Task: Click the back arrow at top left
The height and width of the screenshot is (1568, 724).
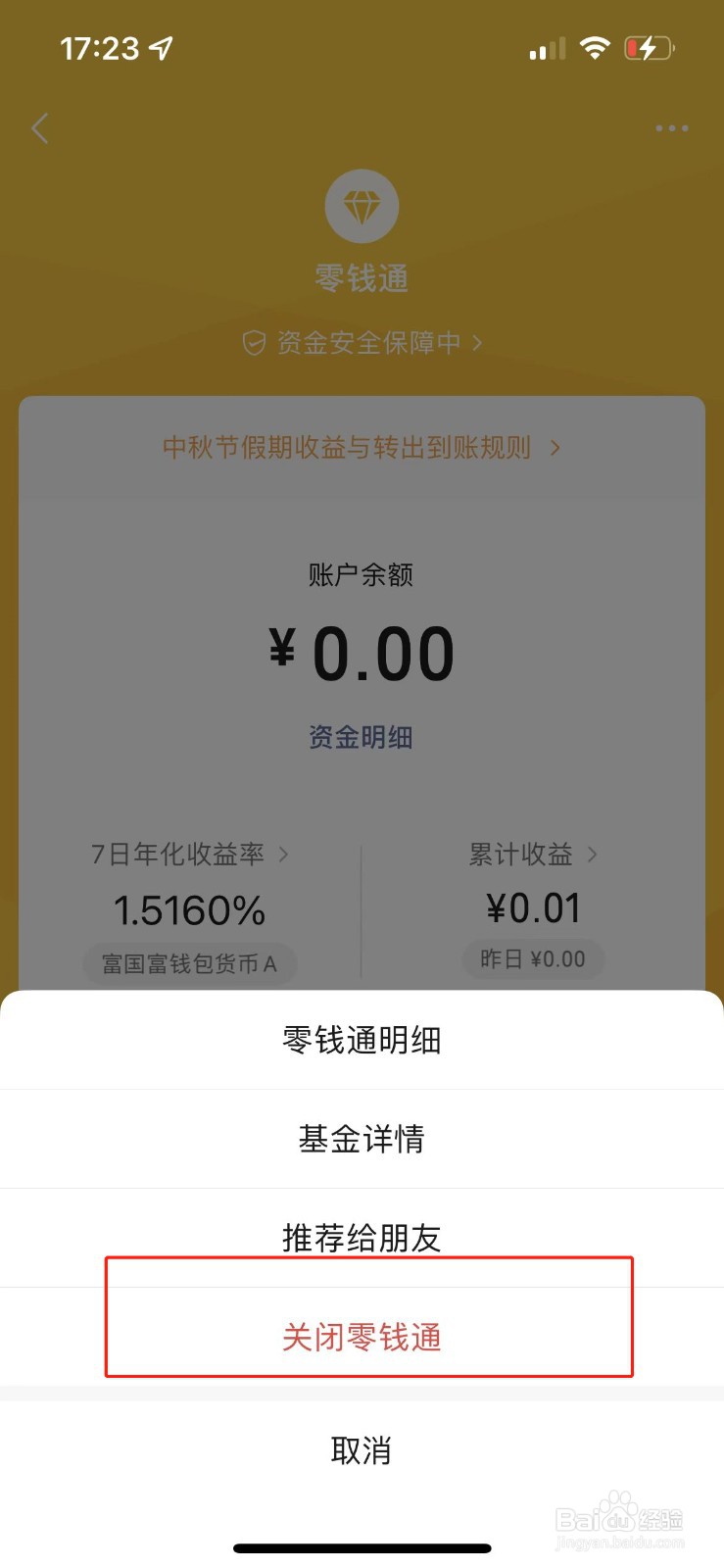Action: click(x=39, y=127)
